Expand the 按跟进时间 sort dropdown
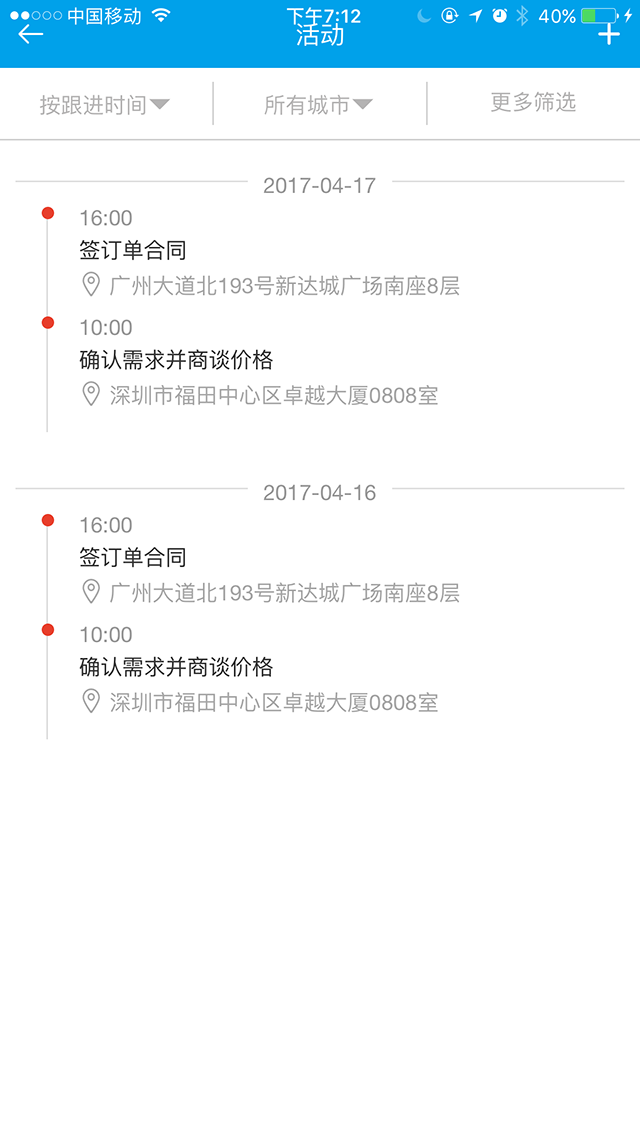Screen dimensions: 640x1136 coord(105,104)
